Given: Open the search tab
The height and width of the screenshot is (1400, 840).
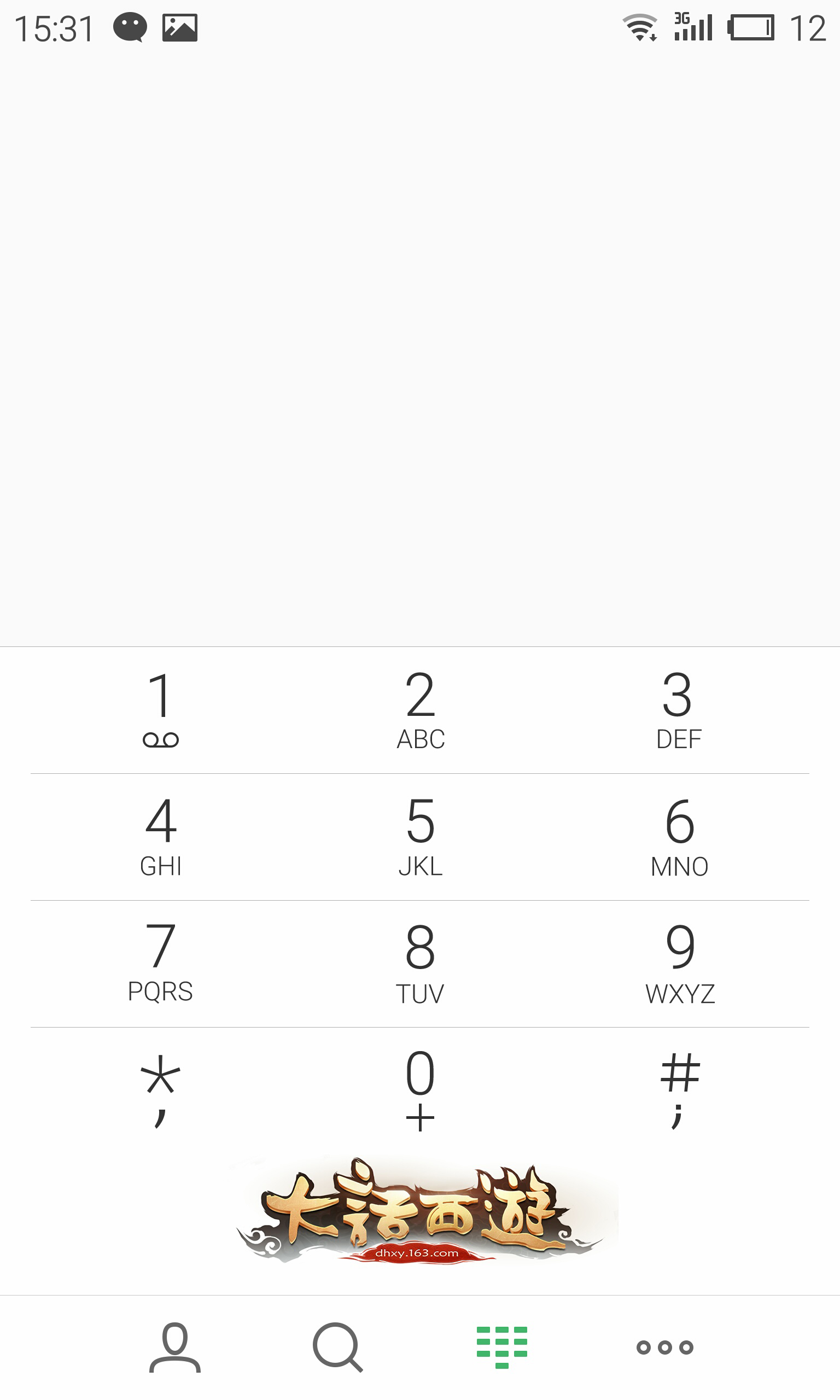Looking at the screenshot, I should 338,1347.
